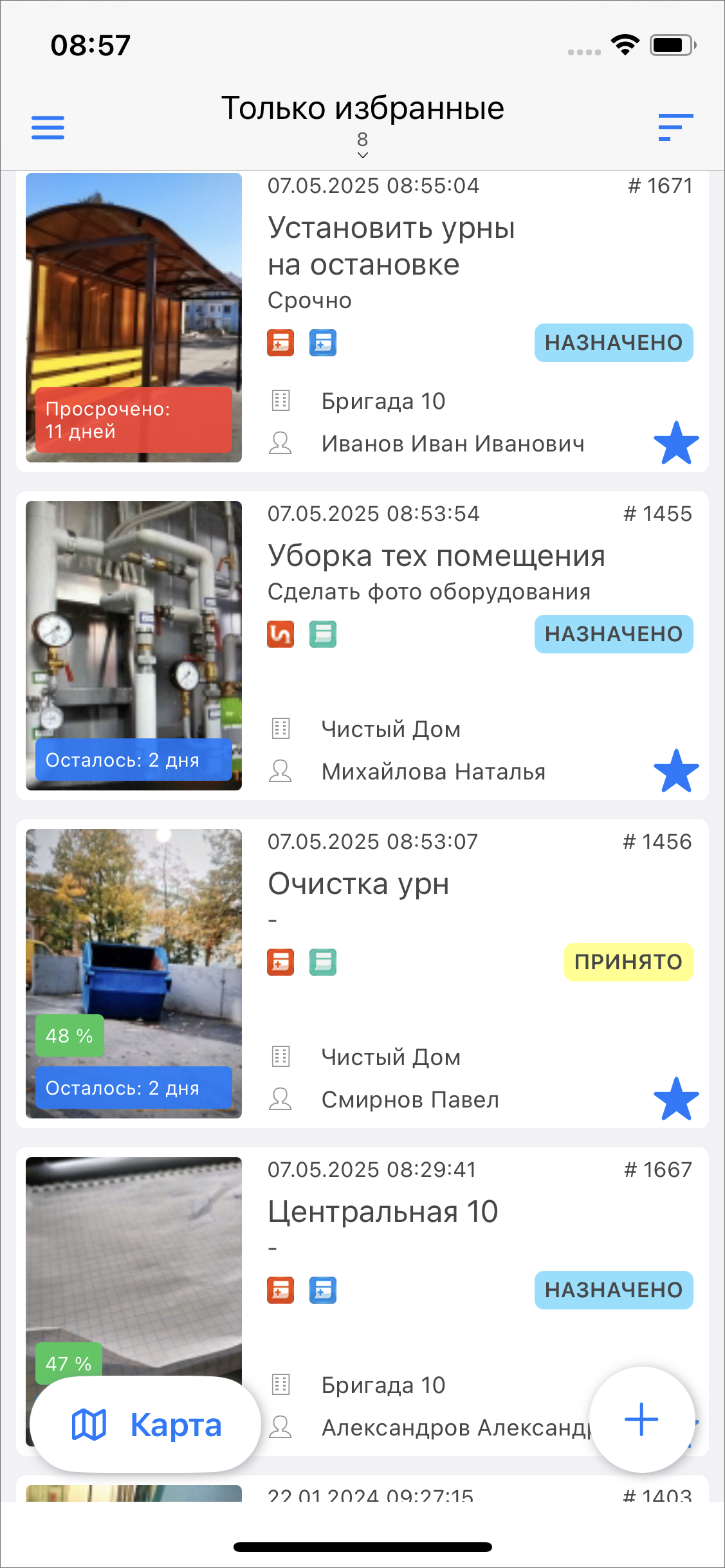
Task: Open the Очистка урн task card
Action: pos(358,884)
